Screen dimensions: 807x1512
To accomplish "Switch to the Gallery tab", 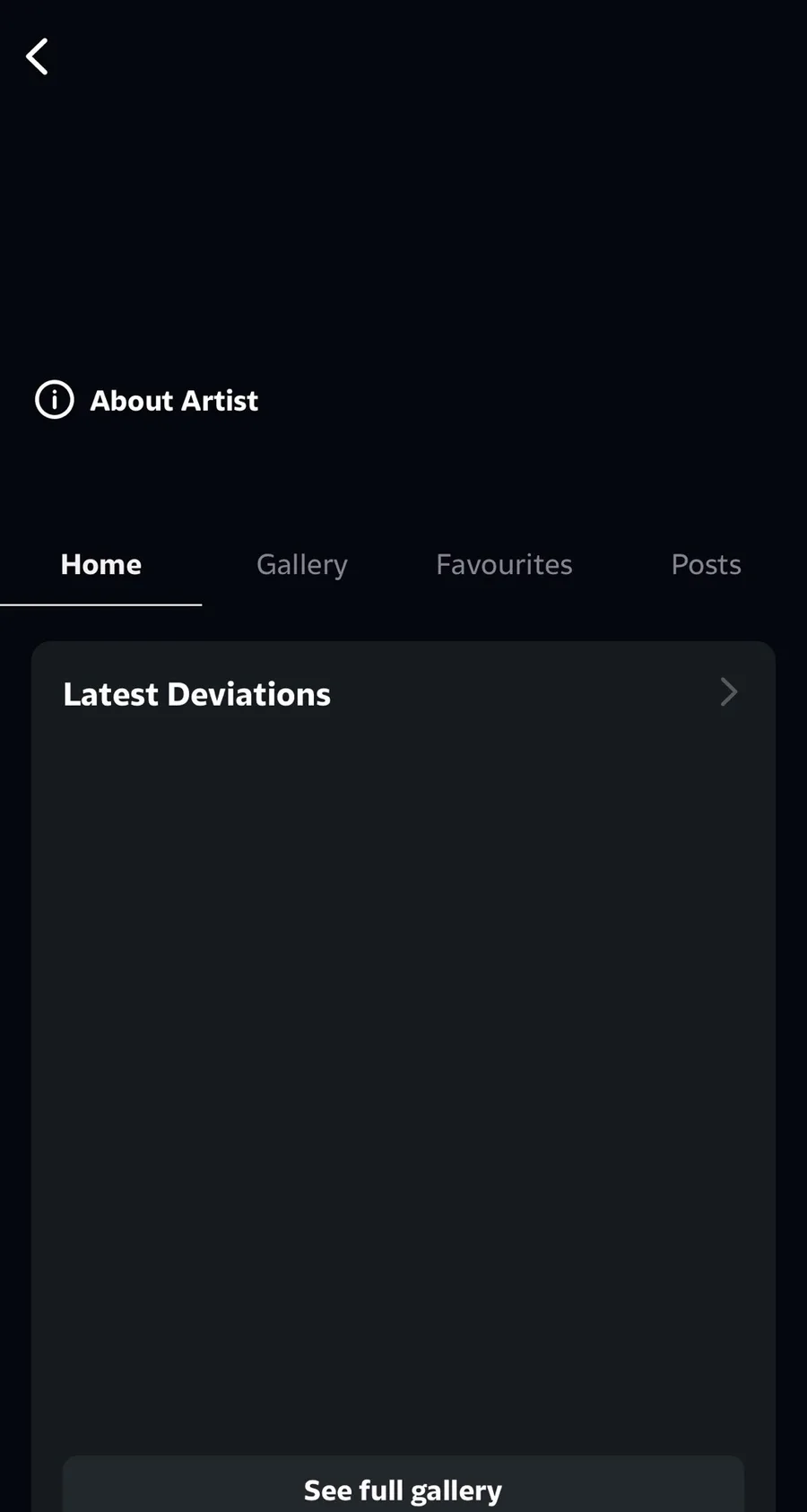I will tap(302, 565).
